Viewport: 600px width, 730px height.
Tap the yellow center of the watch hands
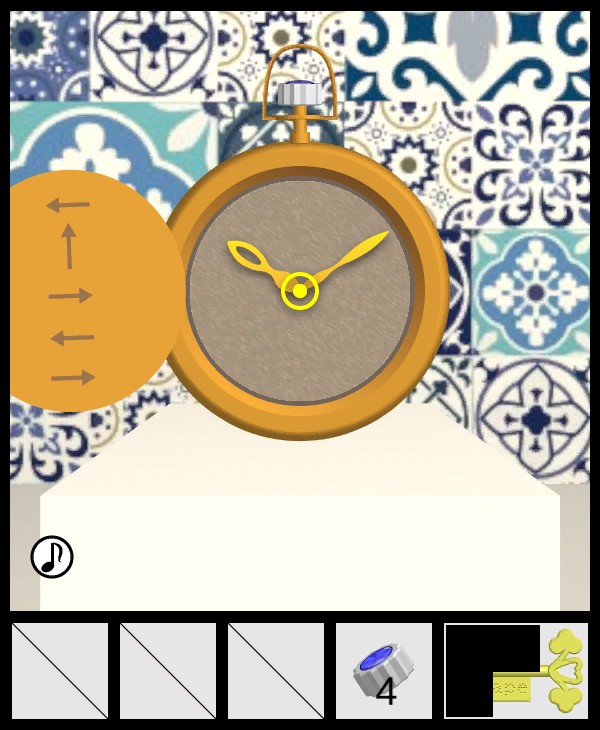(x=300, y=291)
